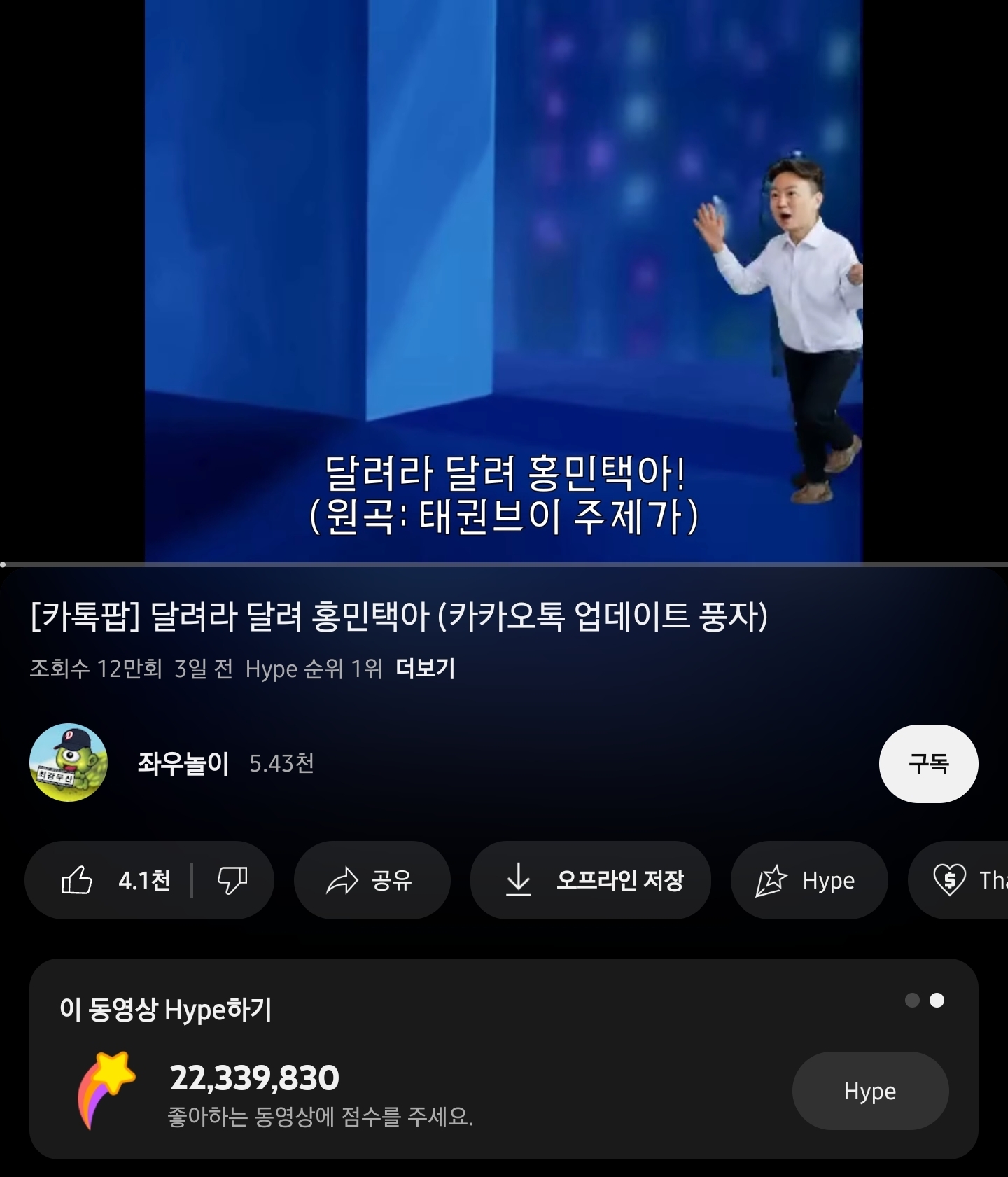This screenshot has height=1177, width=1008.
Task: Subscribe with the 구독 button
Action: [928, 763]
